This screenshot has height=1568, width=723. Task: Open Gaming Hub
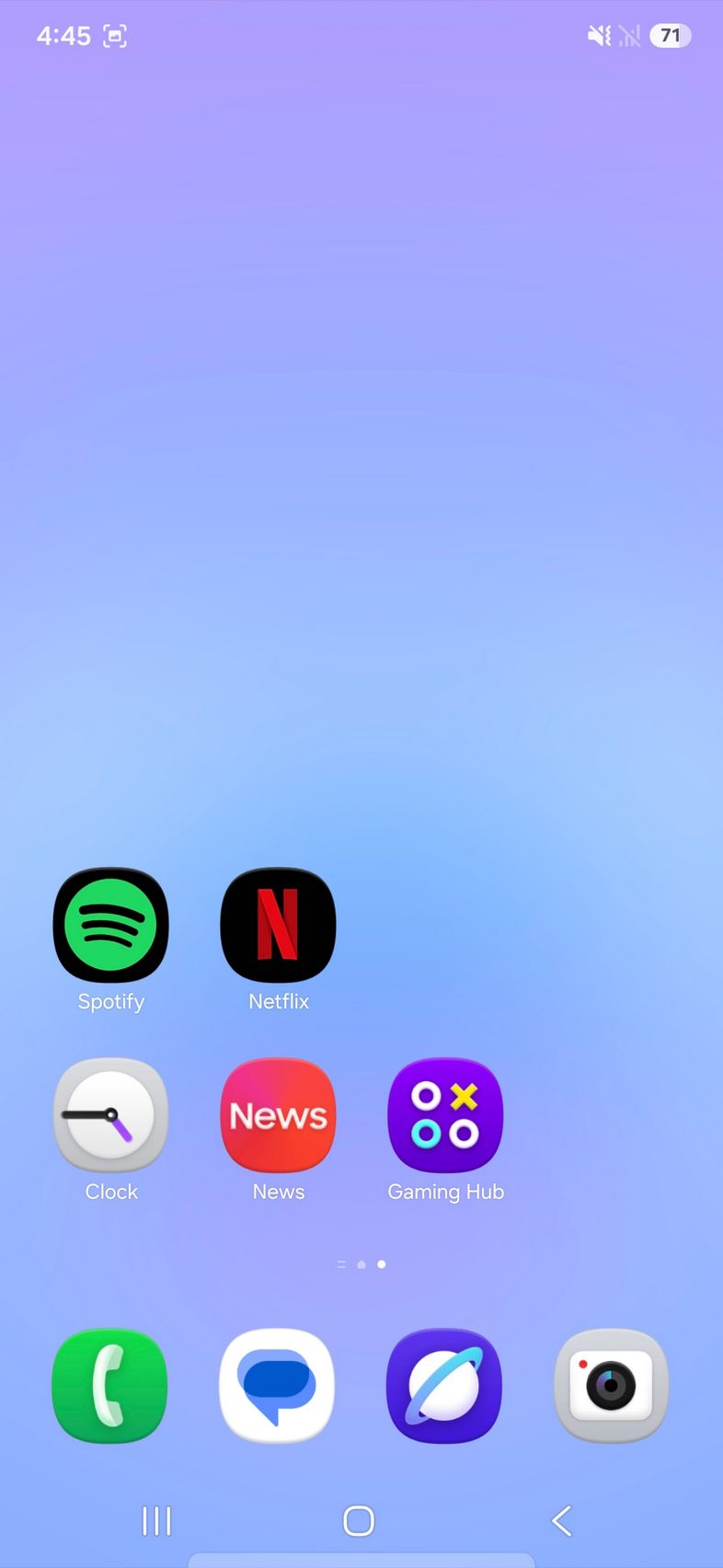445,1115
